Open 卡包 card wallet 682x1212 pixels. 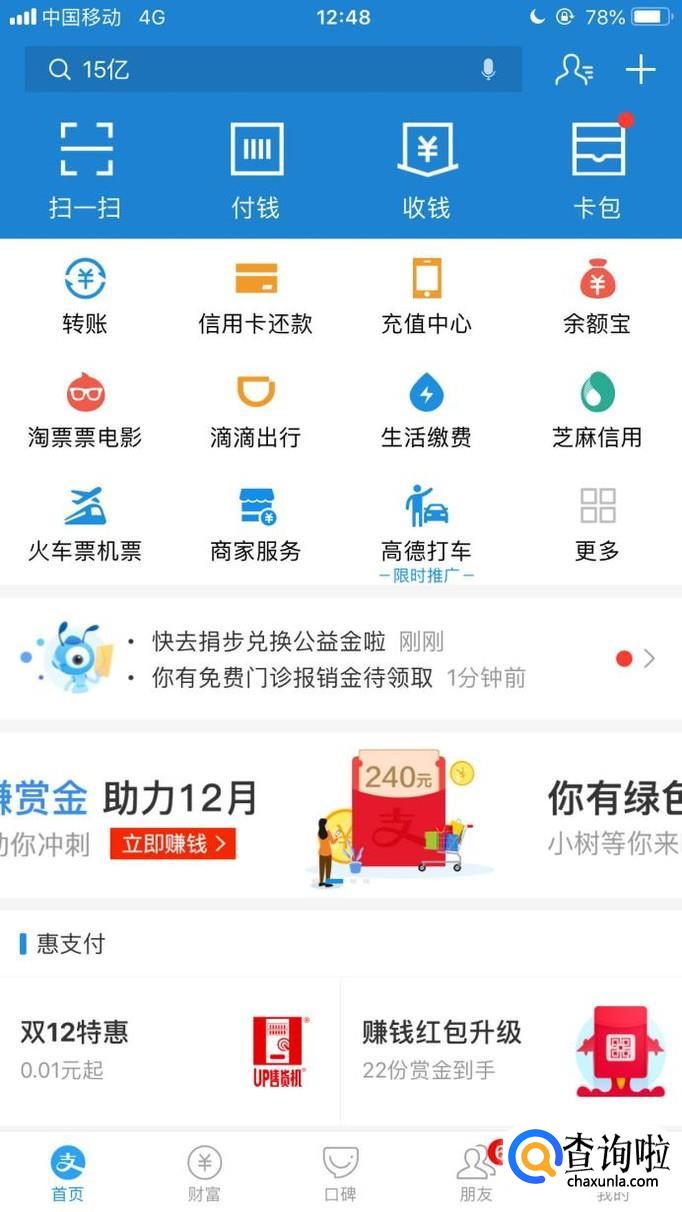click(x=598, y=168)
